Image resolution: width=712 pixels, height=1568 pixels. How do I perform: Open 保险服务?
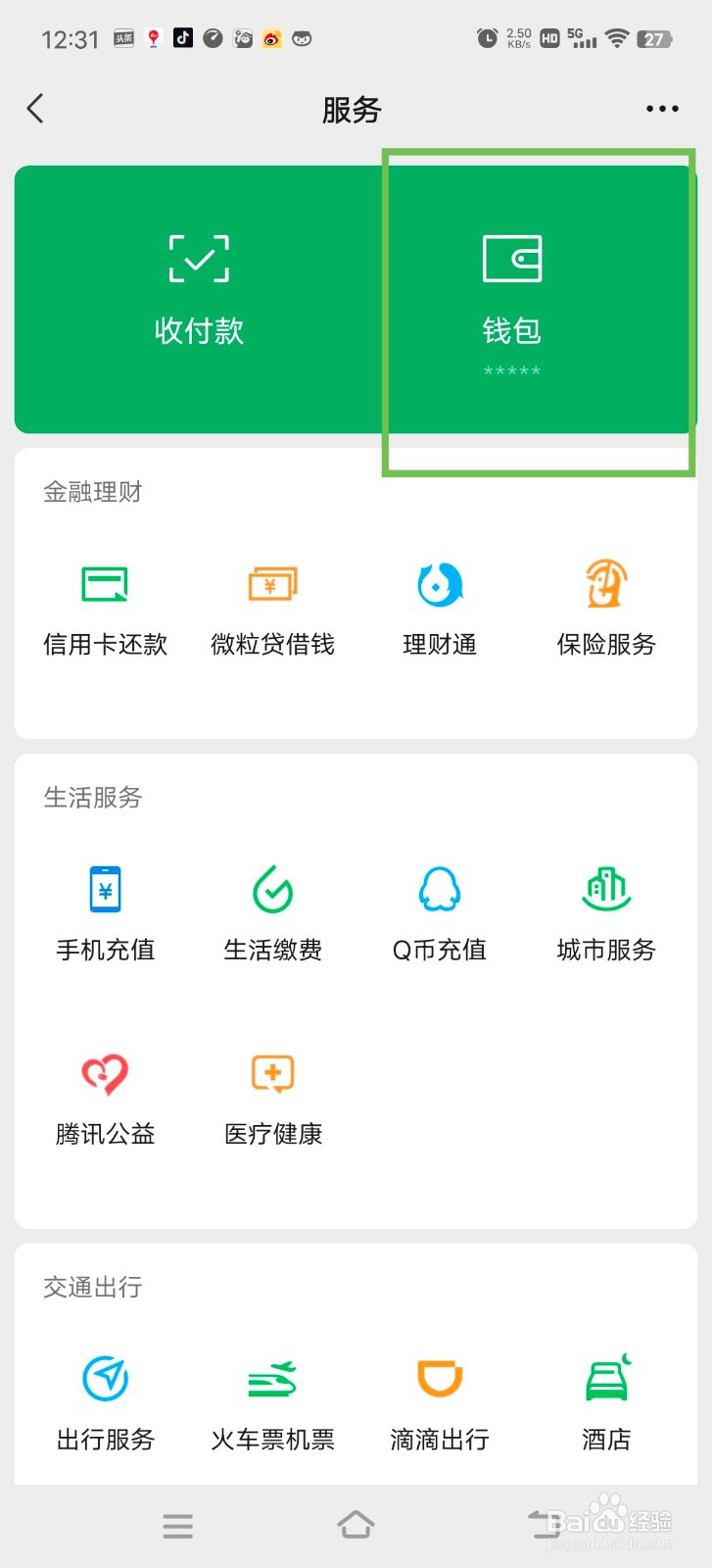[606, 610]
